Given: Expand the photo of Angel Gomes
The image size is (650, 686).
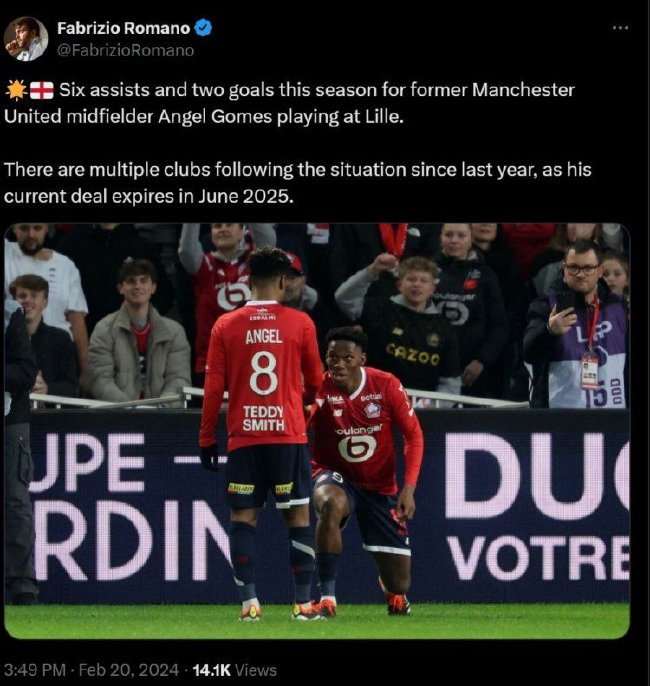Looking at the screenshot, I should [x=316, y=430].
